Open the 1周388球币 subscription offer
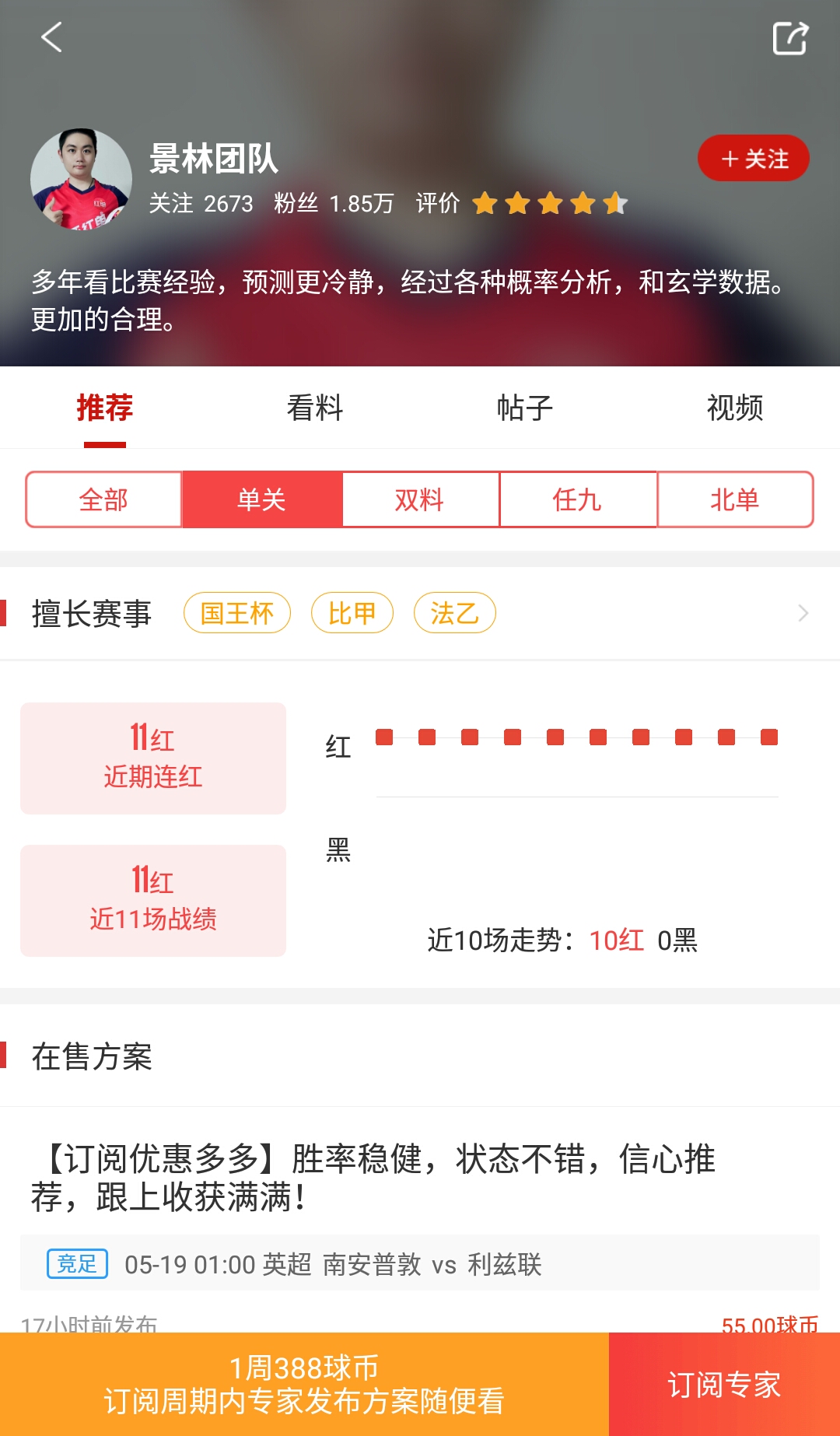The image size is (840, 1436). 303,1385
